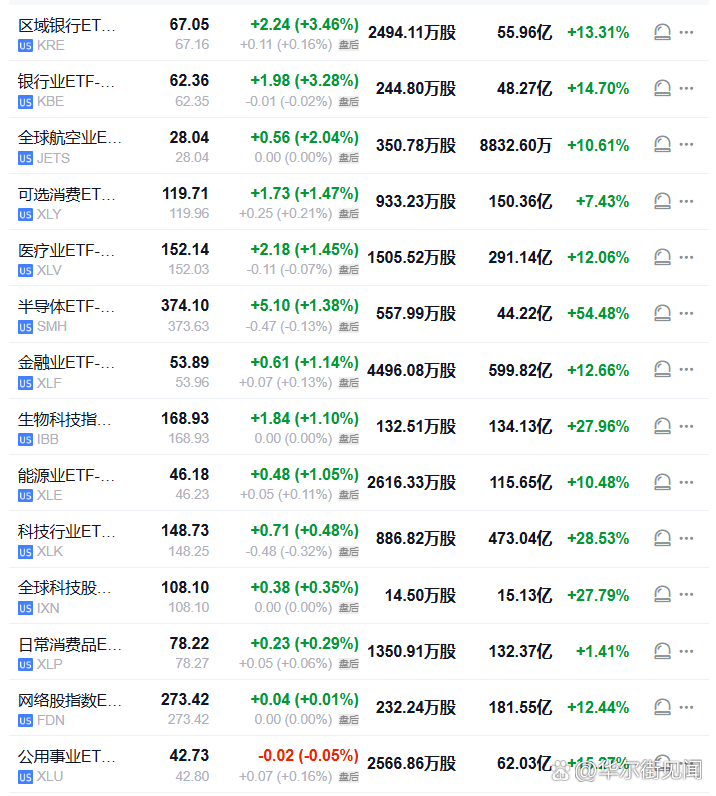Open the overflow menu for KRE
This screenshot has width=716, height=796.
(x=686, y=33)
